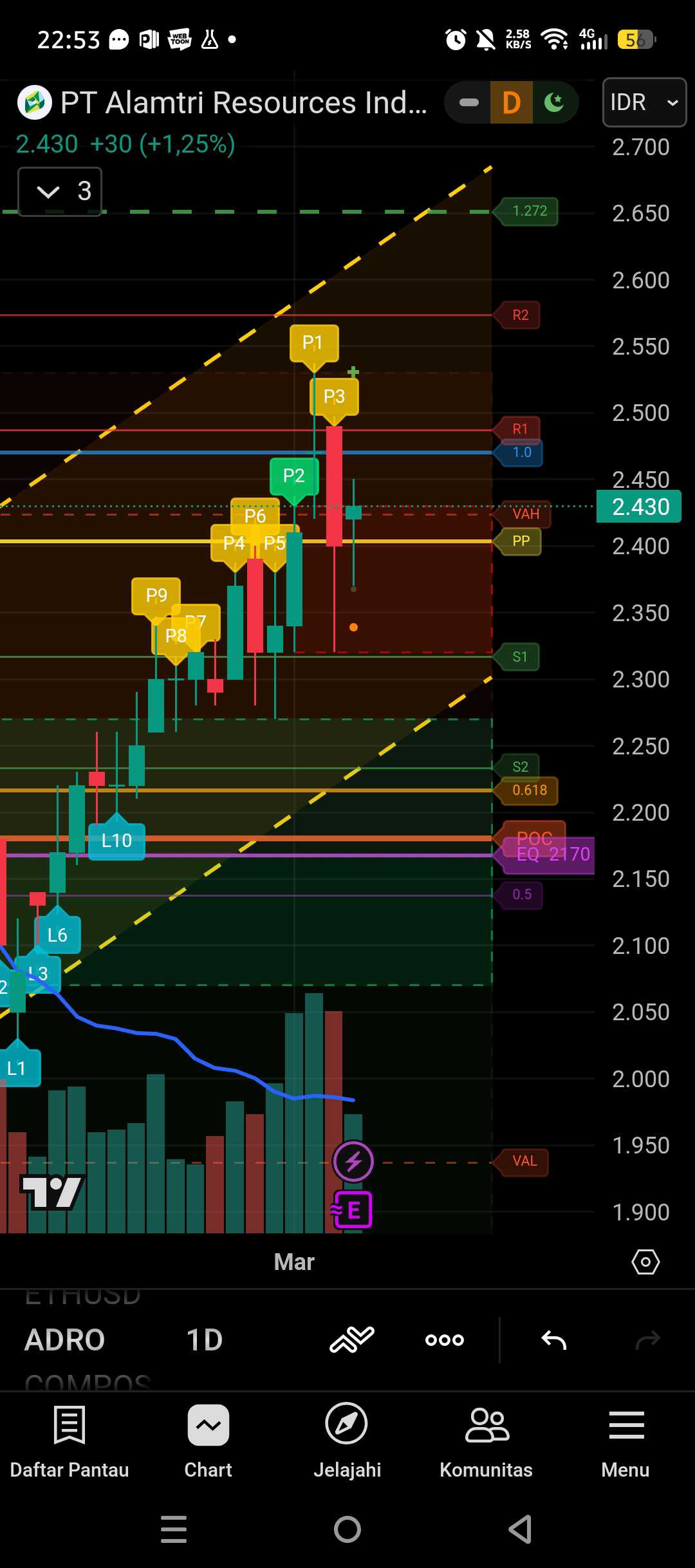
Task: Open chart settings gear icon
Action: tap(645, 1262)
